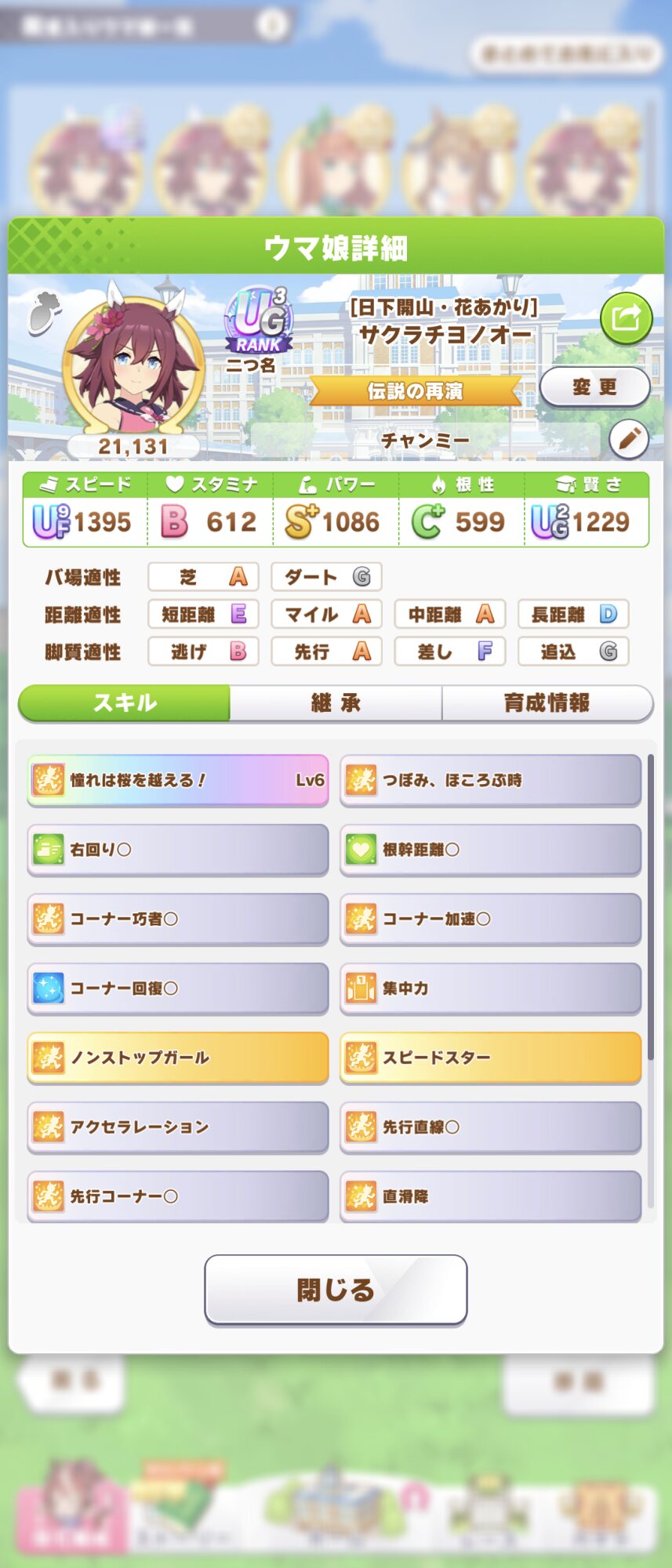Image resolution: width=672 pixels, height=1568 pixels.
Task: Check the スピードスター gold skill
Action: 490,1057
